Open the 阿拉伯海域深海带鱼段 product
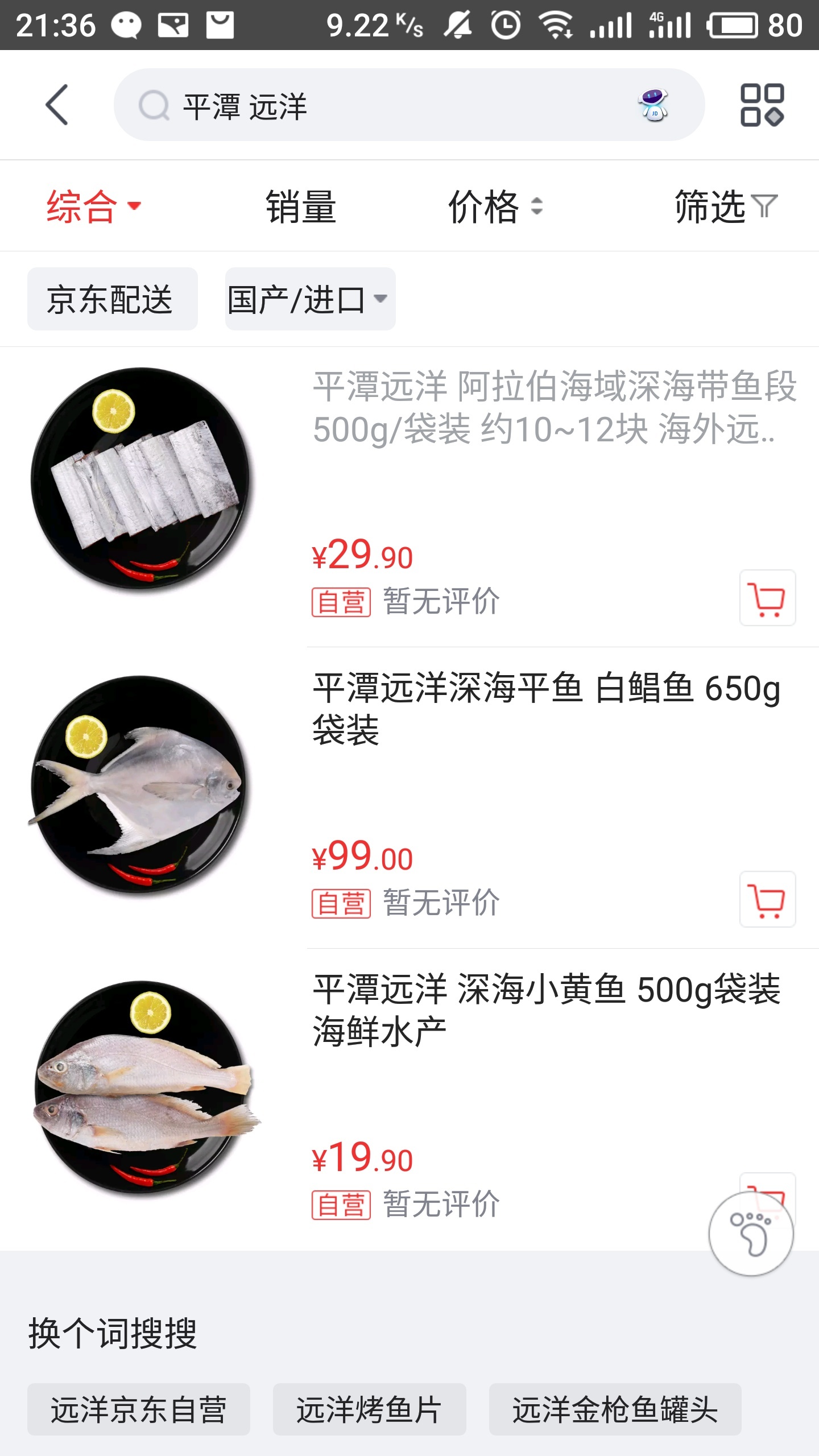This screenshot has height=1456, width=819. point(555,407)
